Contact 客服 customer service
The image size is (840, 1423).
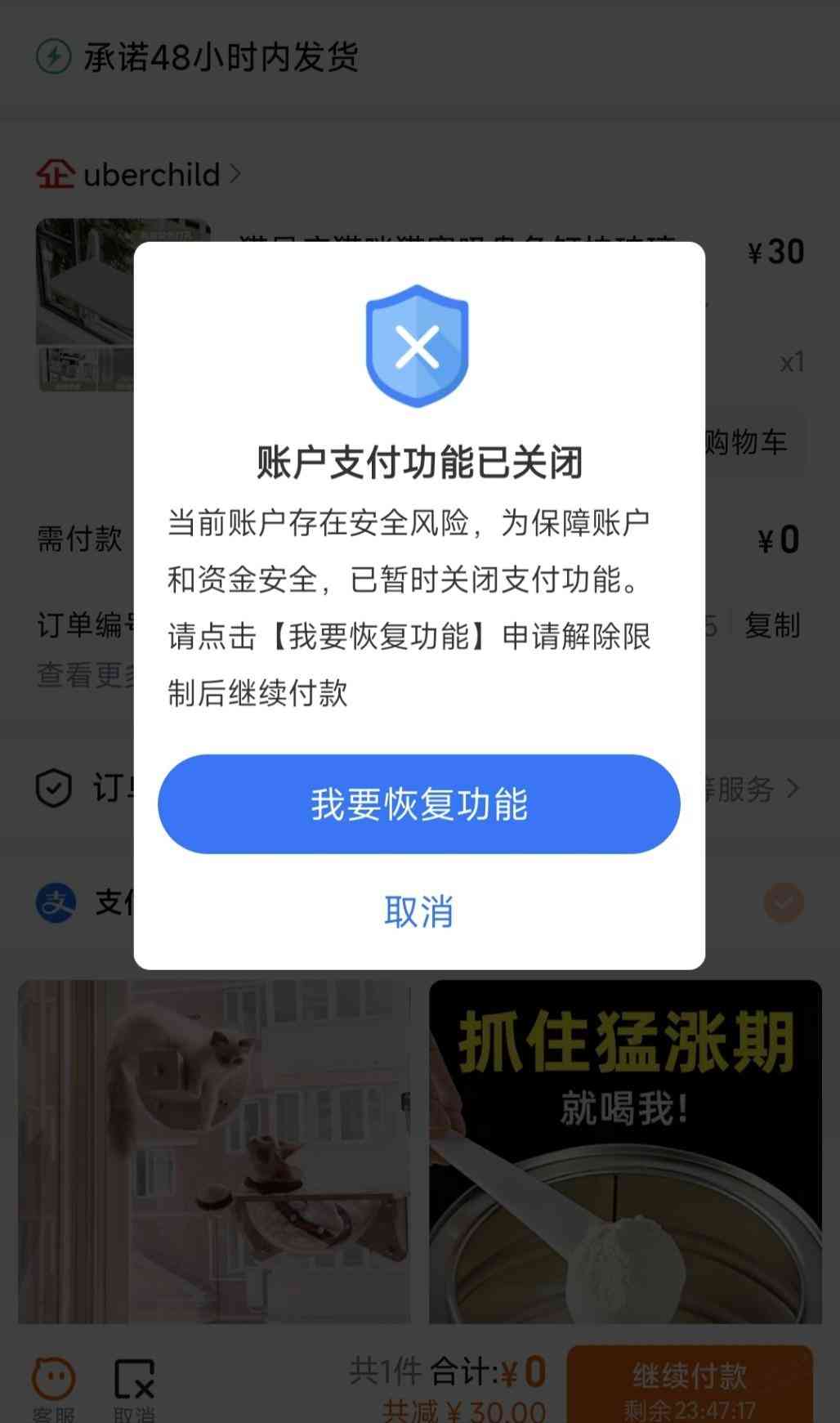click(x=53, y=1387)
